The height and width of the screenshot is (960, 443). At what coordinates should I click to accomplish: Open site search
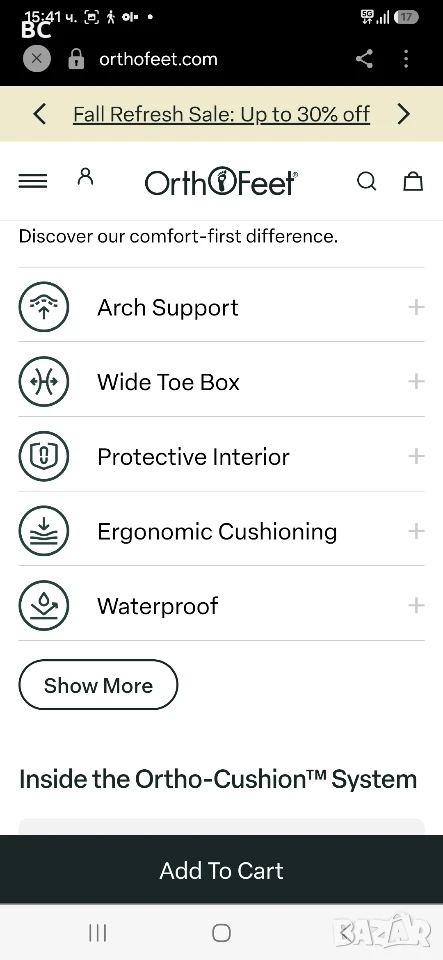pyautogui.click(x=367, y=181)
